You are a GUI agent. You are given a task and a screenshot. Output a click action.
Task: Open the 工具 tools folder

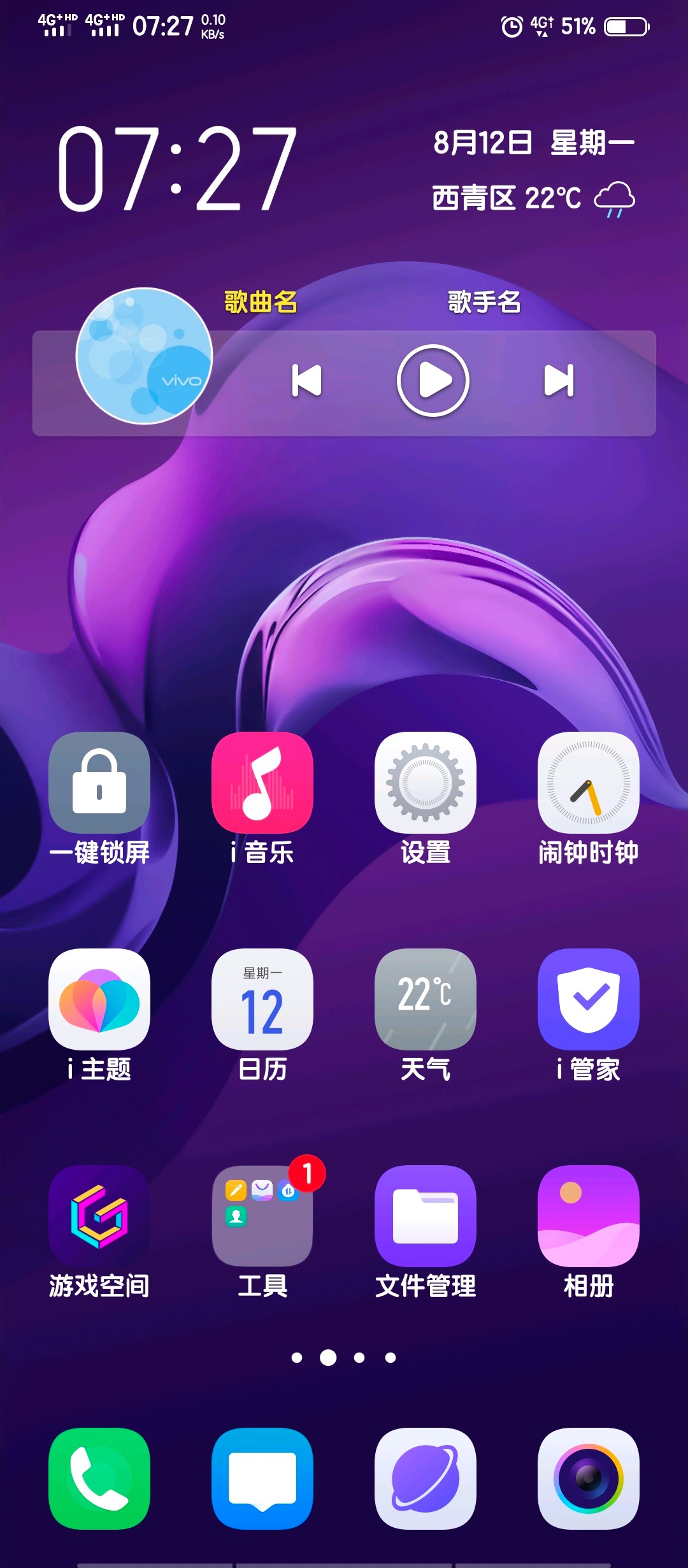[x=262, y=1216]
